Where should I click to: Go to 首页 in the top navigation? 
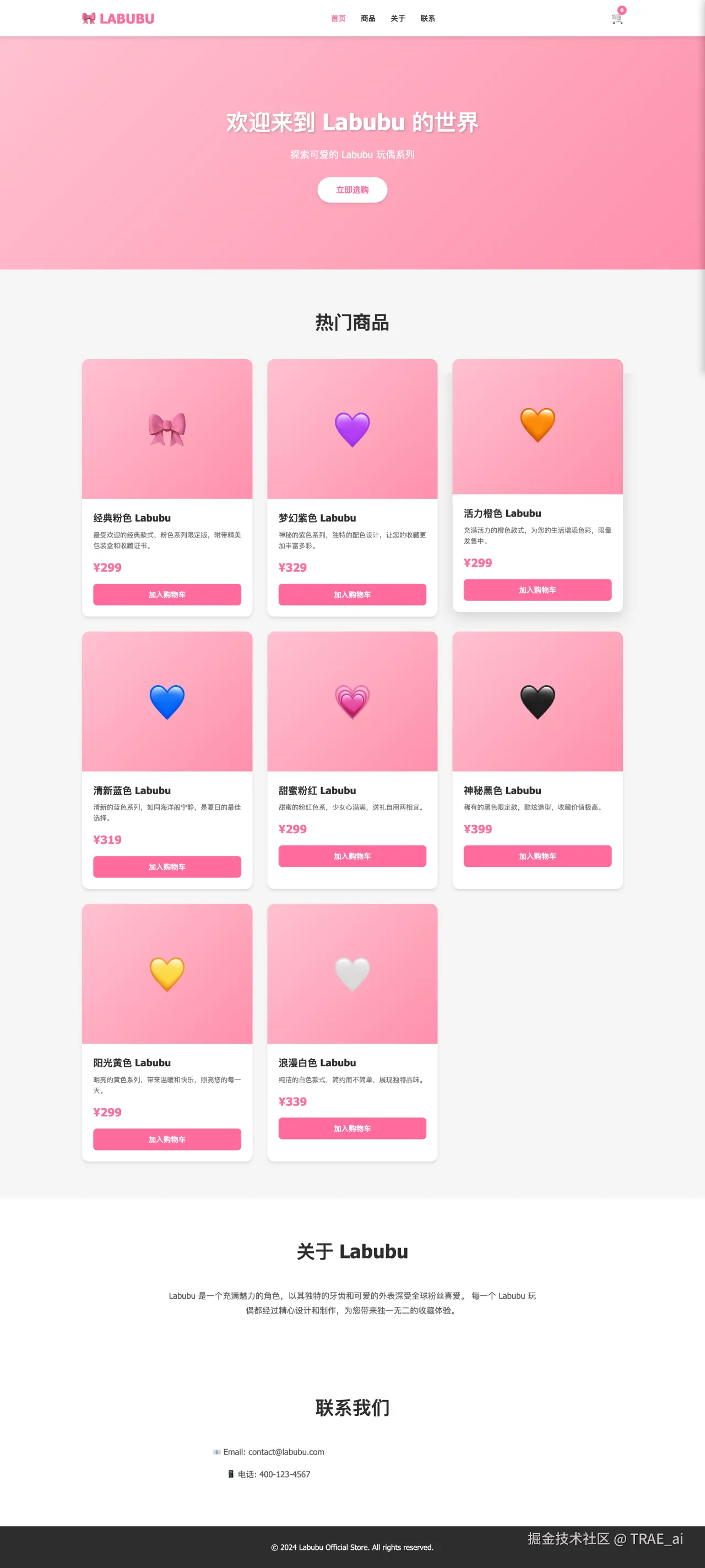(338, 18)
